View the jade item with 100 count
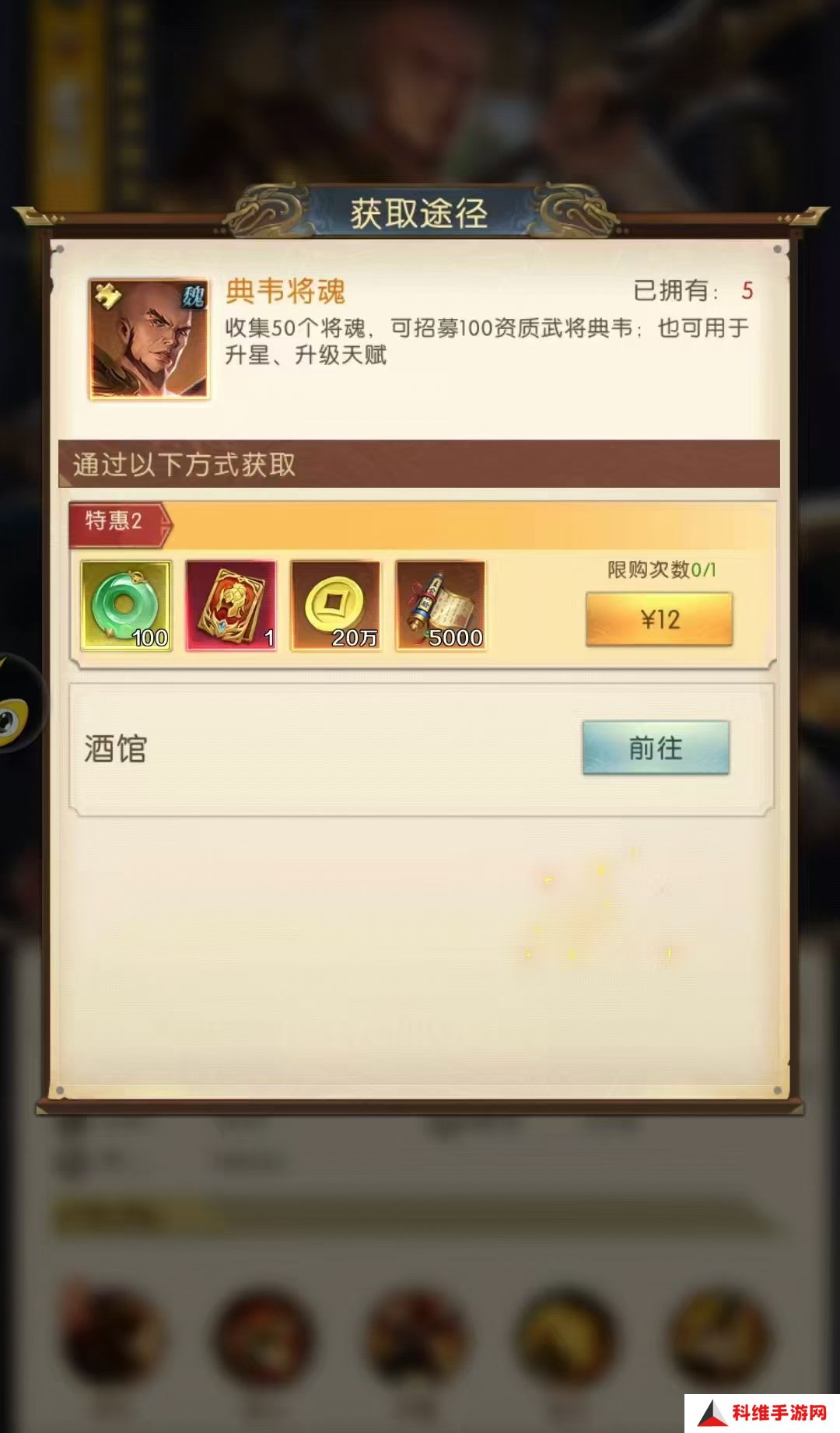 tap(126, 605)
